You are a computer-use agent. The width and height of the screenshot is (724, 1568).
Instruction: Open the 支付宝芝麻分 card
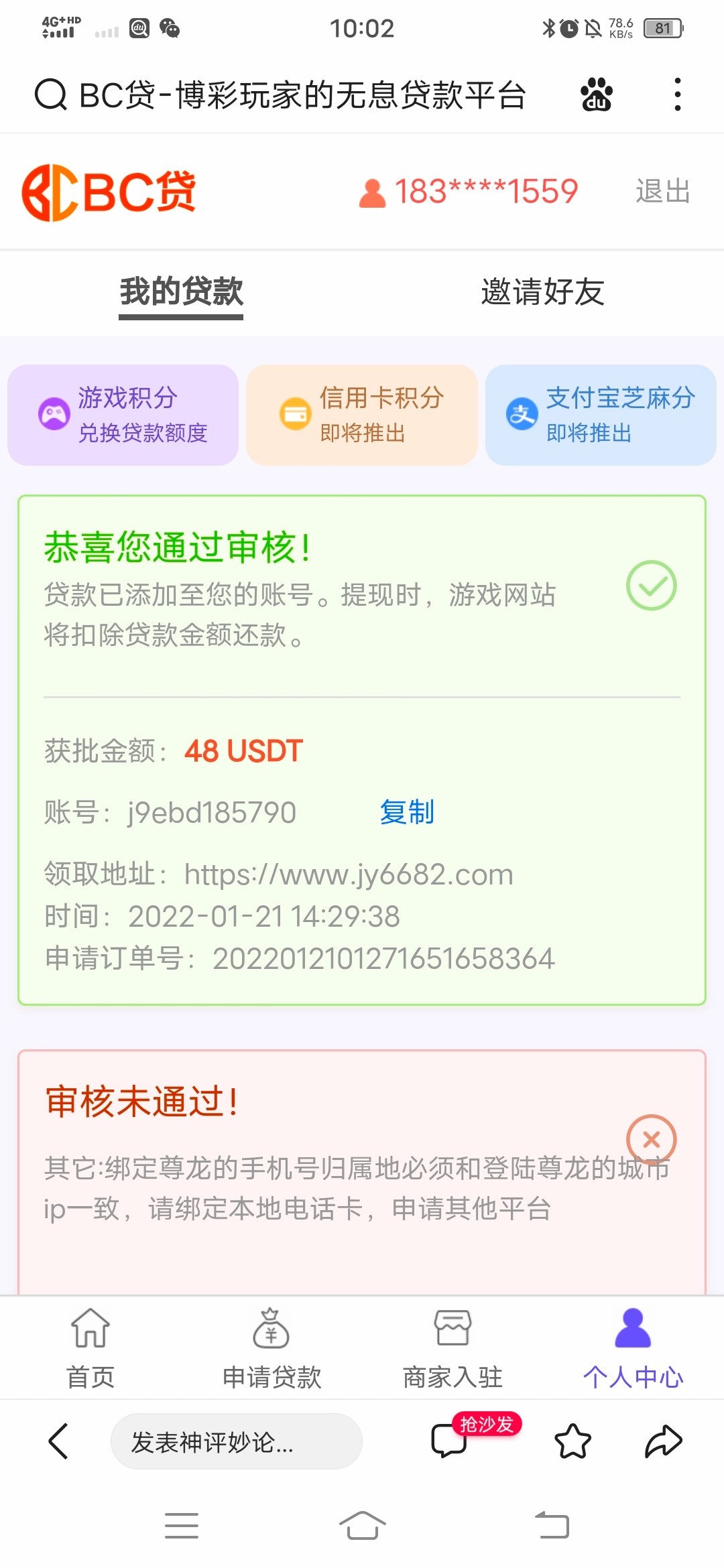[601, 415]
